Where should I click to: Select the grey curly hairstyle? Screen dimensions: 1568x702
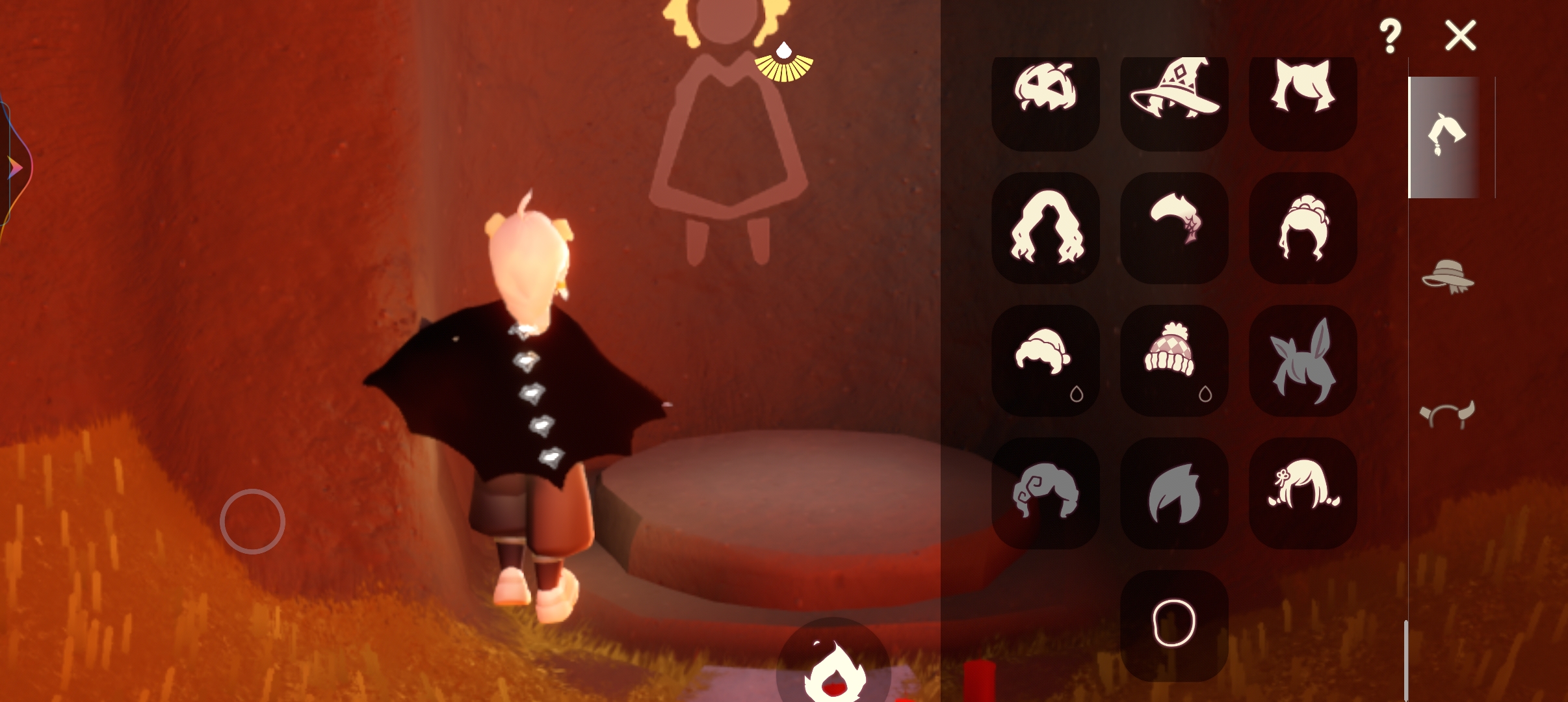tap(1045, 493)
